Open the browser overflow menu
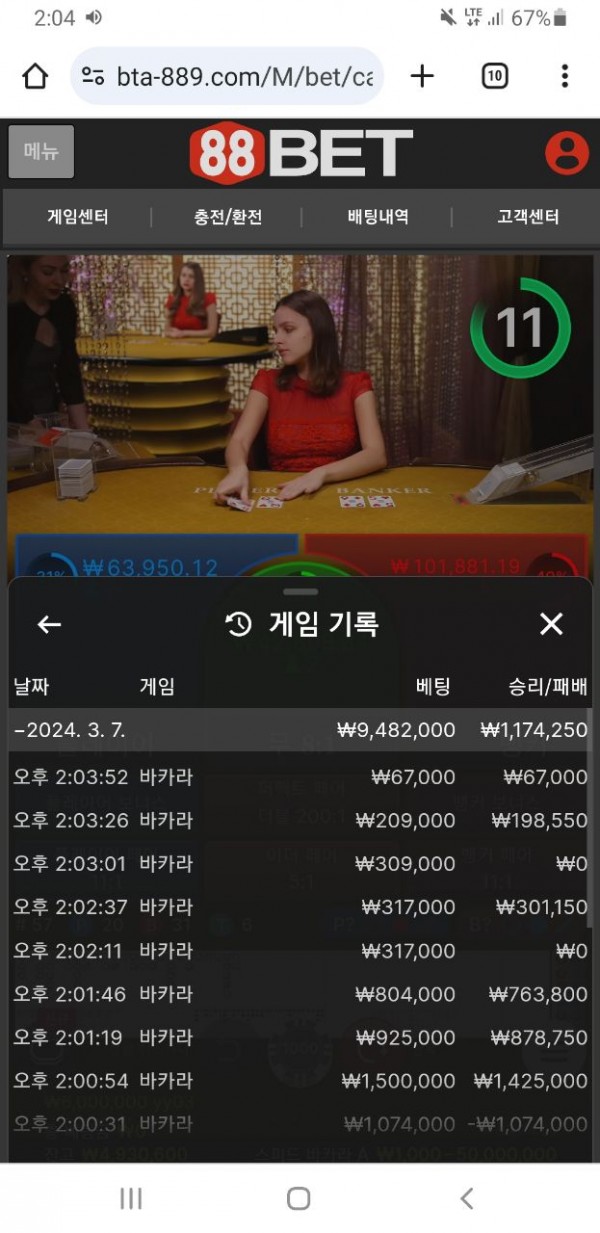The height and width of the screenshot is (1233, 600). pos(565,76)
